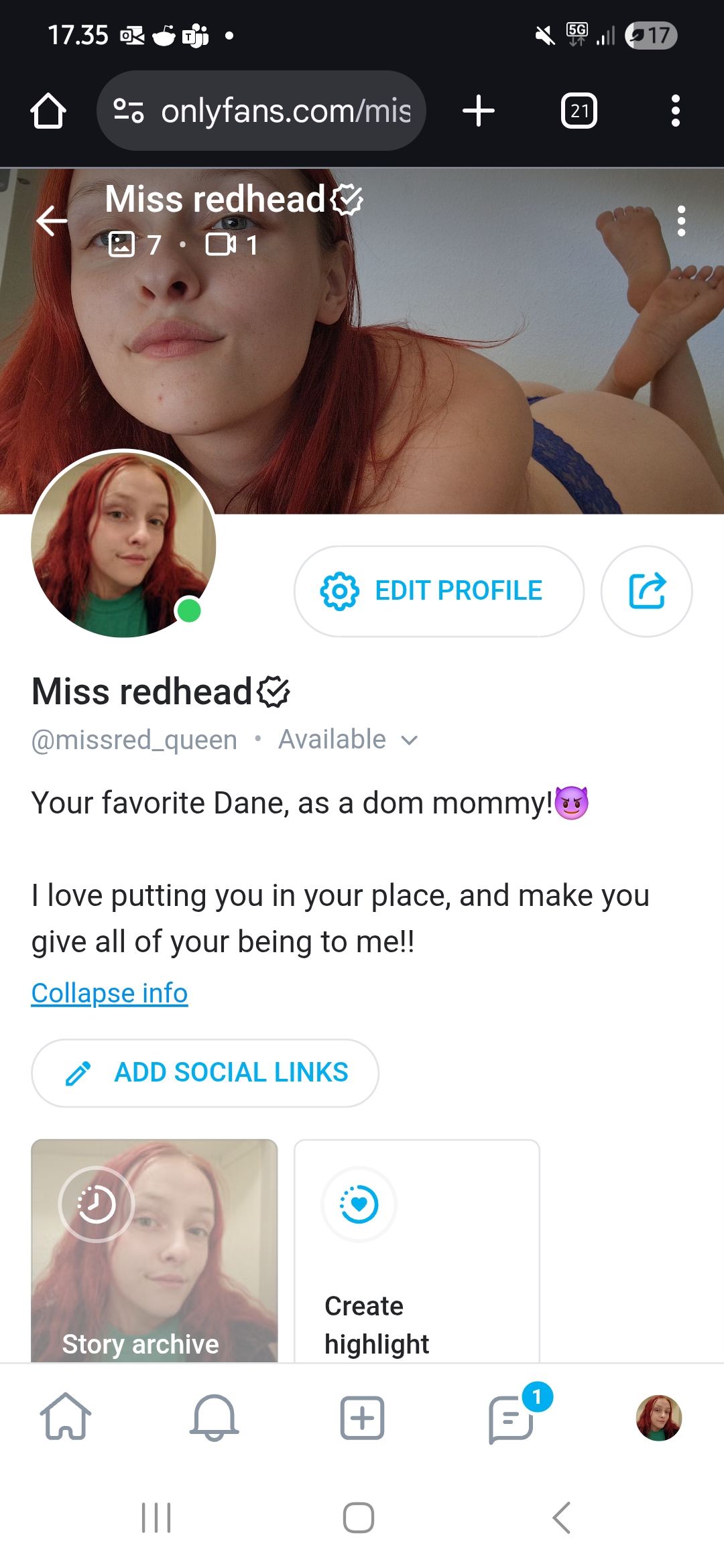Tap the browser address bar
724x1568 pixels.
(261, 111)
